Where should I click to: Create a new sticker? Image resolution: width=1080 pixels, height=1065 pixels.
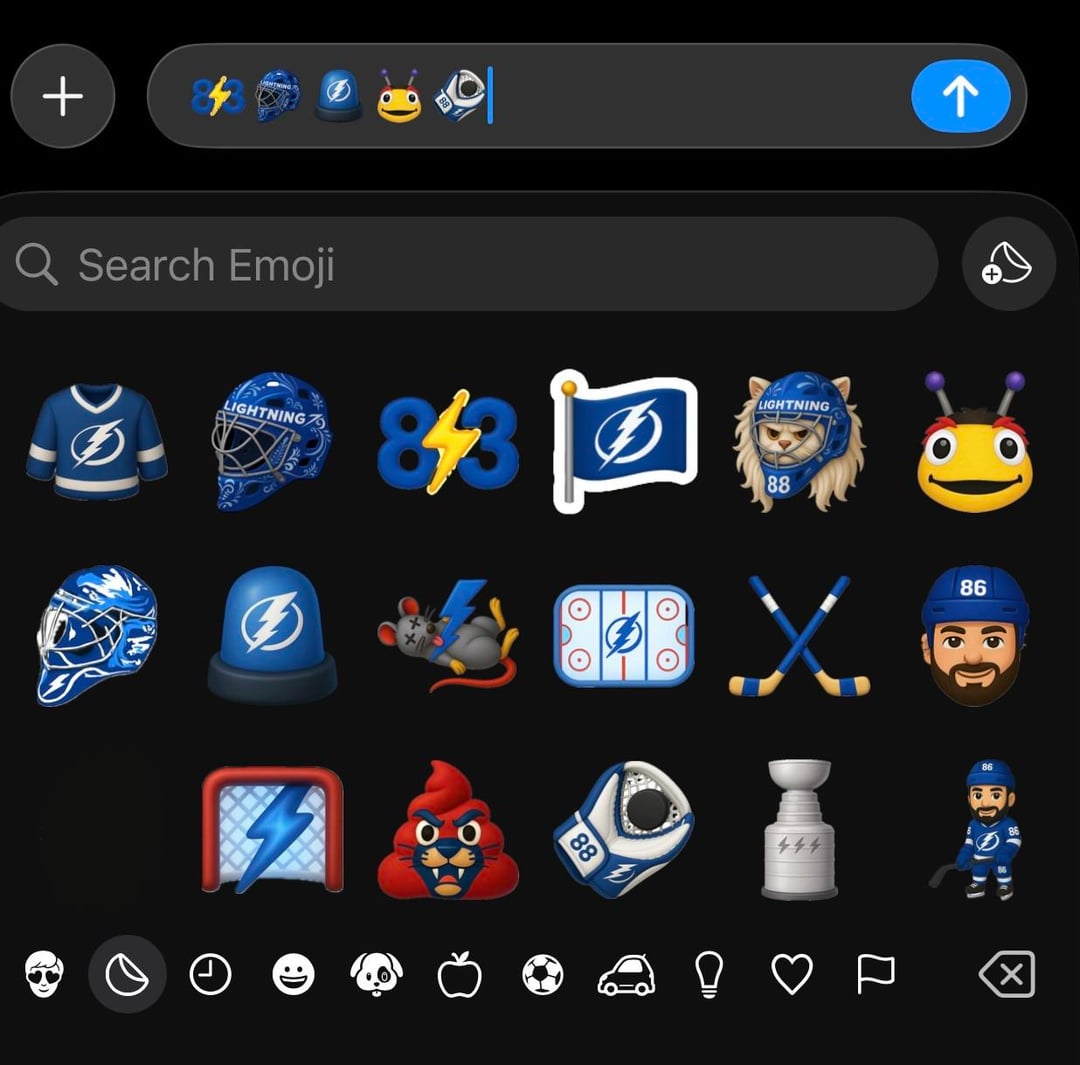1008,265
